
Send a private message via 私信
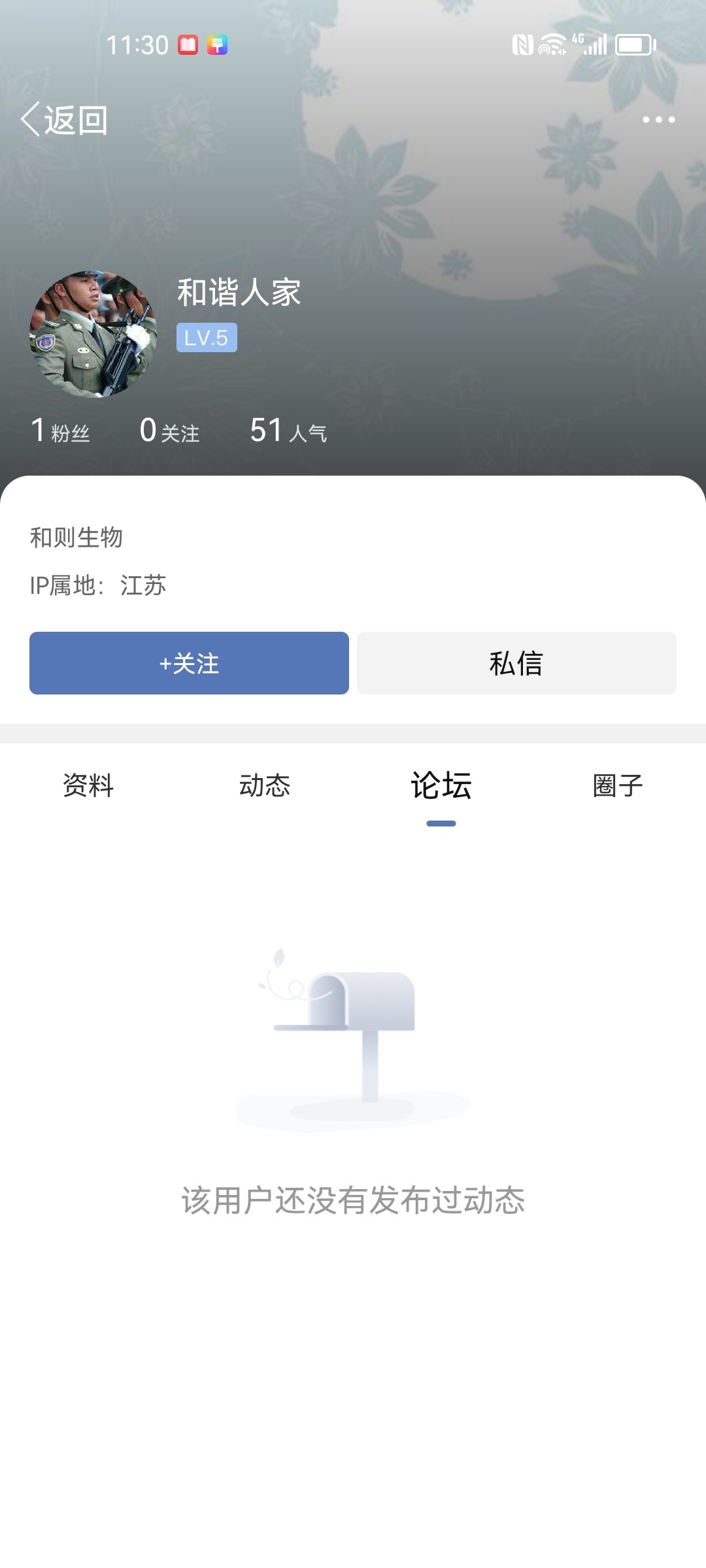[x=516, y=663]
